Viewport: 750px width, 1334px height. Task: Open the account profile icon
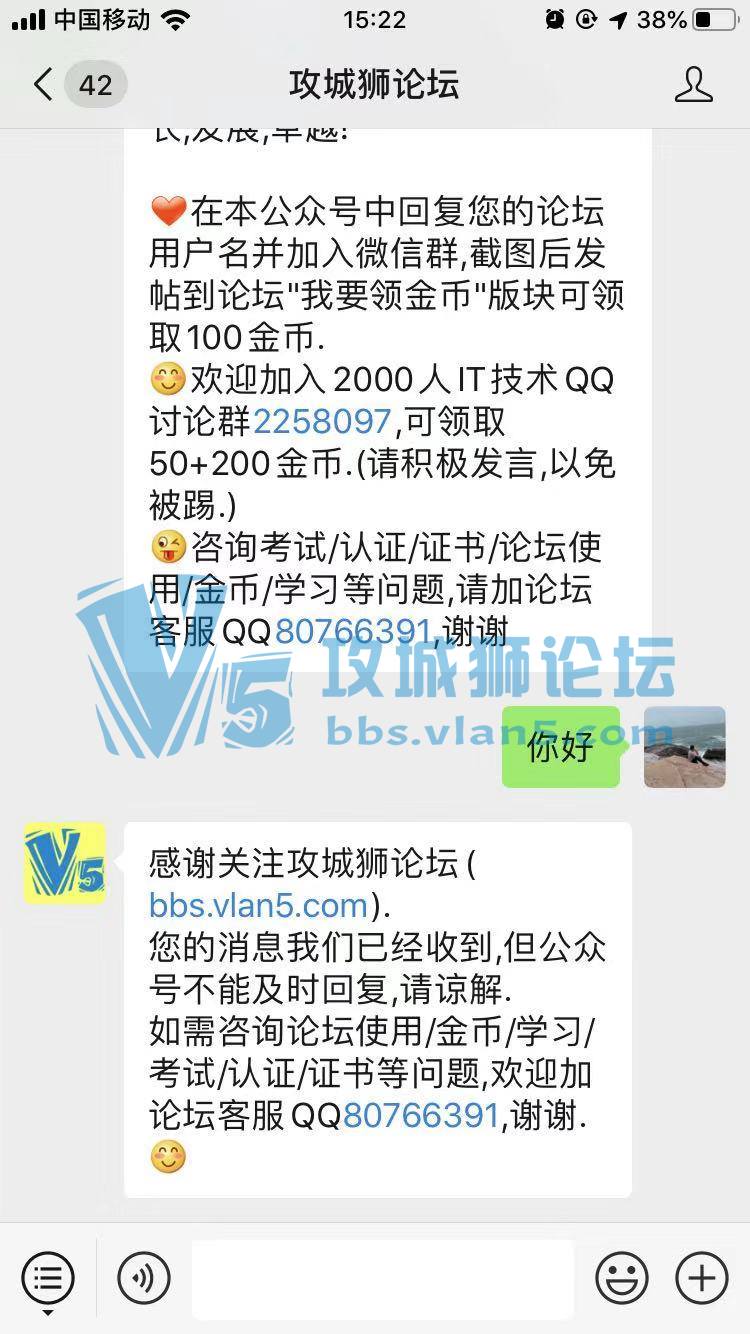[x=693, y=85]
